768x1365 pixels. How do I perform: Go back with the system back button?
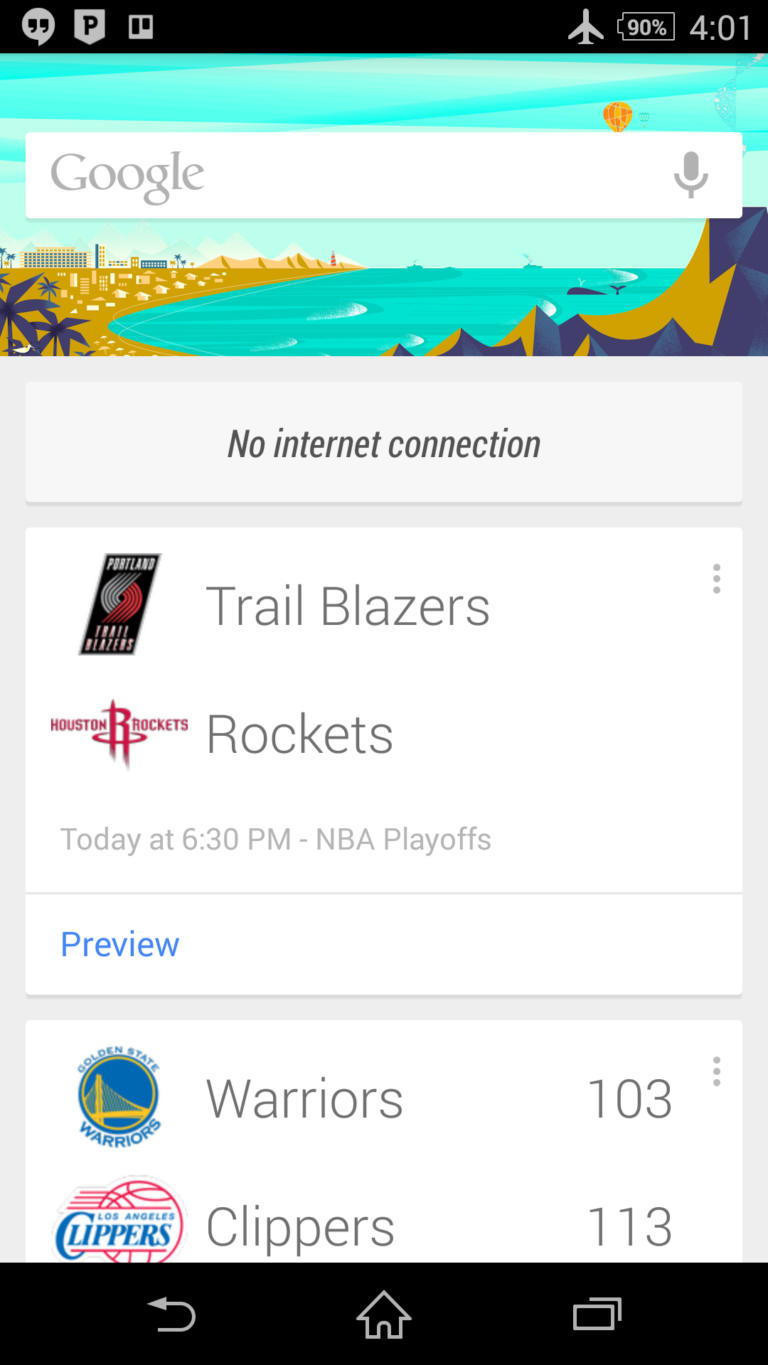click(172, 1314)
